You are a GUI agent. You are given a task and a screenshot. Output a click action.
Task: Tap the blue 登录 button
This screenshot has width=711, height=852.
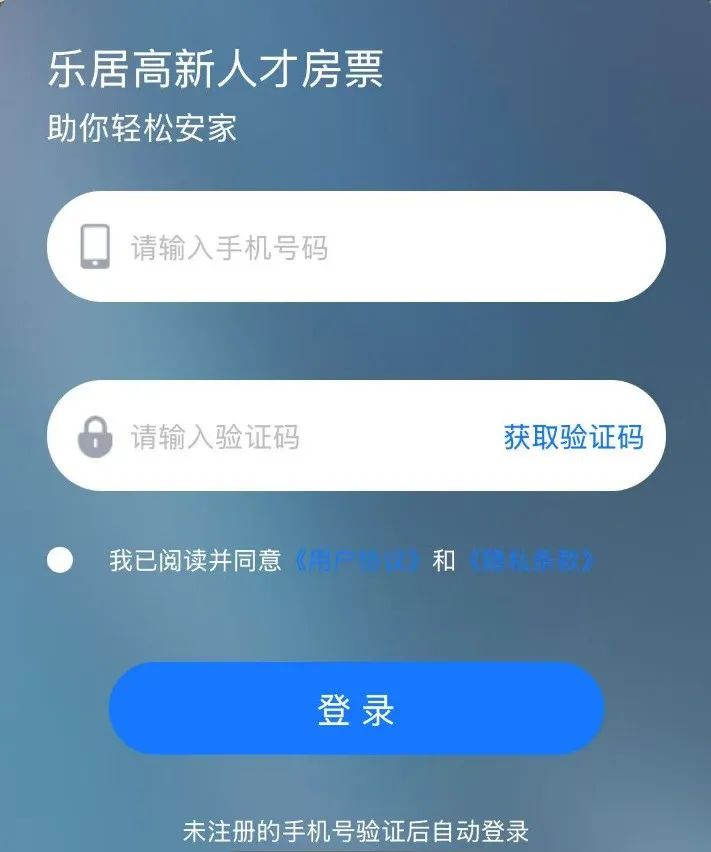pyautogui.click(x=356, y=709)
